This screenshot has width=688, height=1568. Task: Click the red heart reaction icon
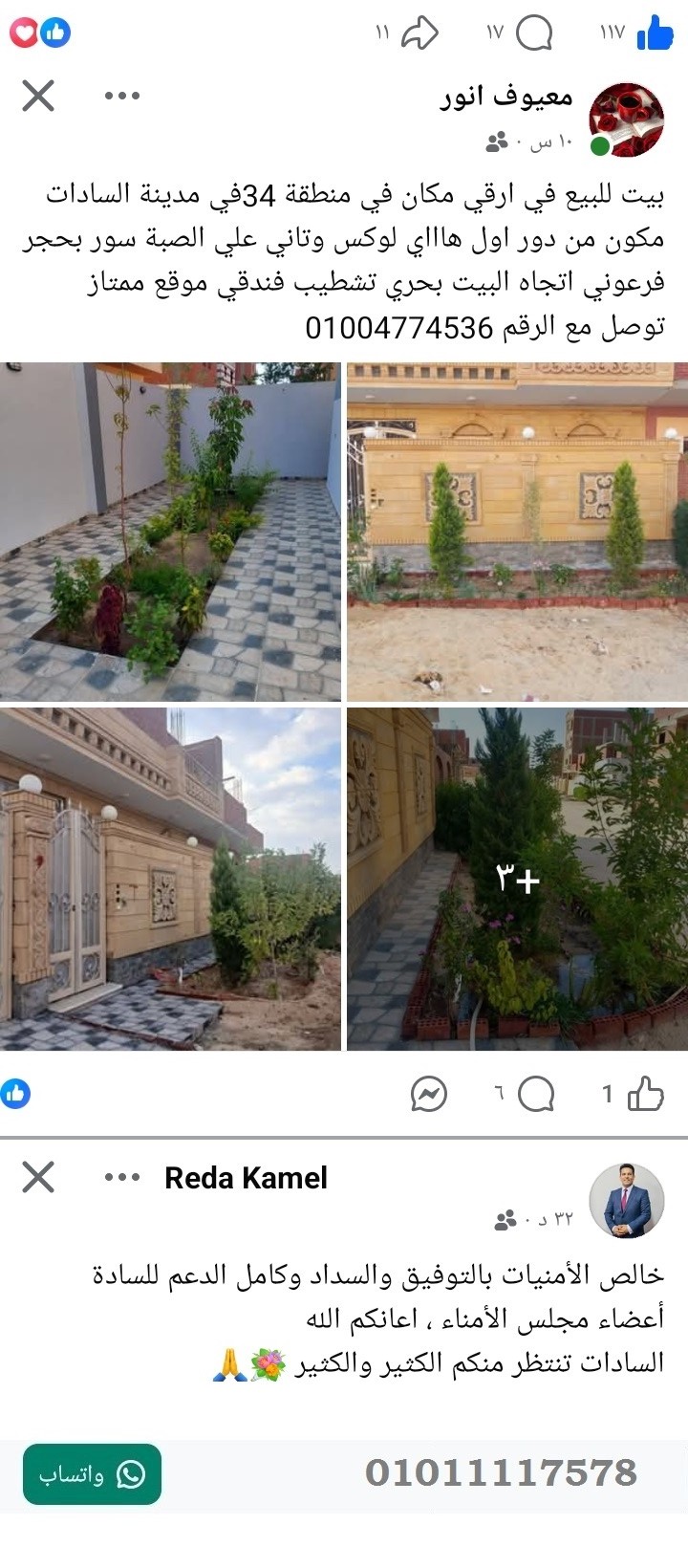[x=25, y=34]
